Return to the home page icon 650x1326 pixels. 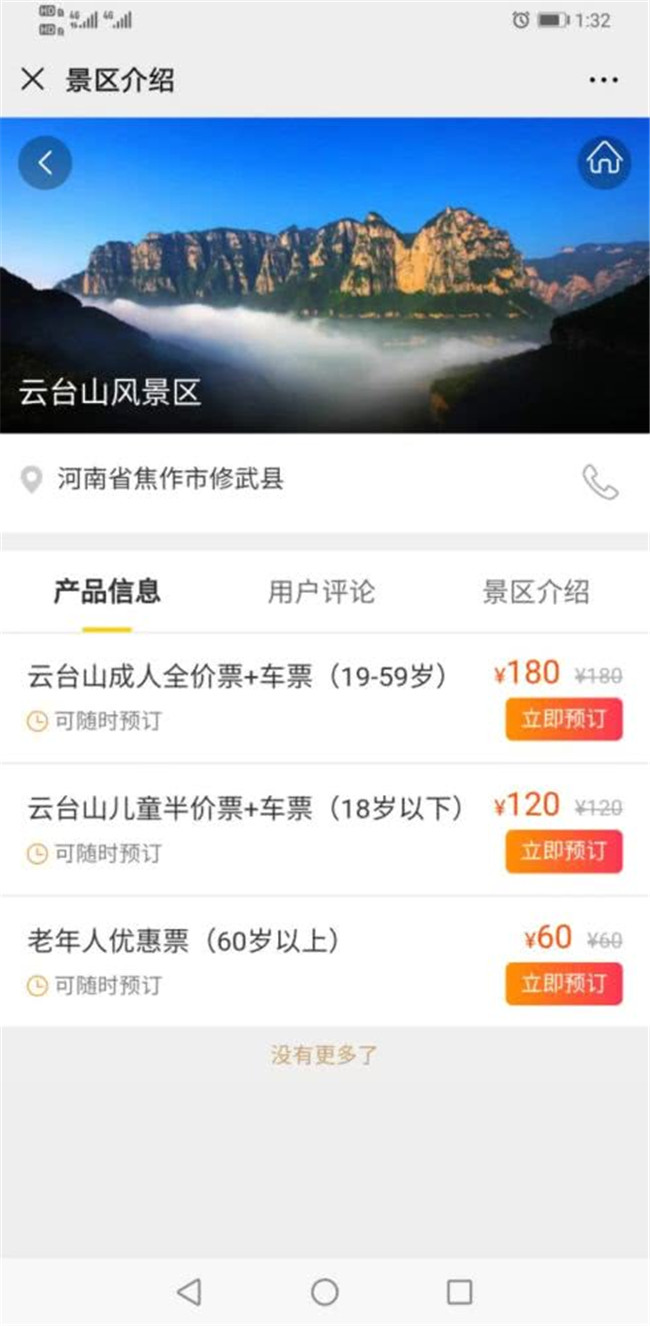coord(604,160)
